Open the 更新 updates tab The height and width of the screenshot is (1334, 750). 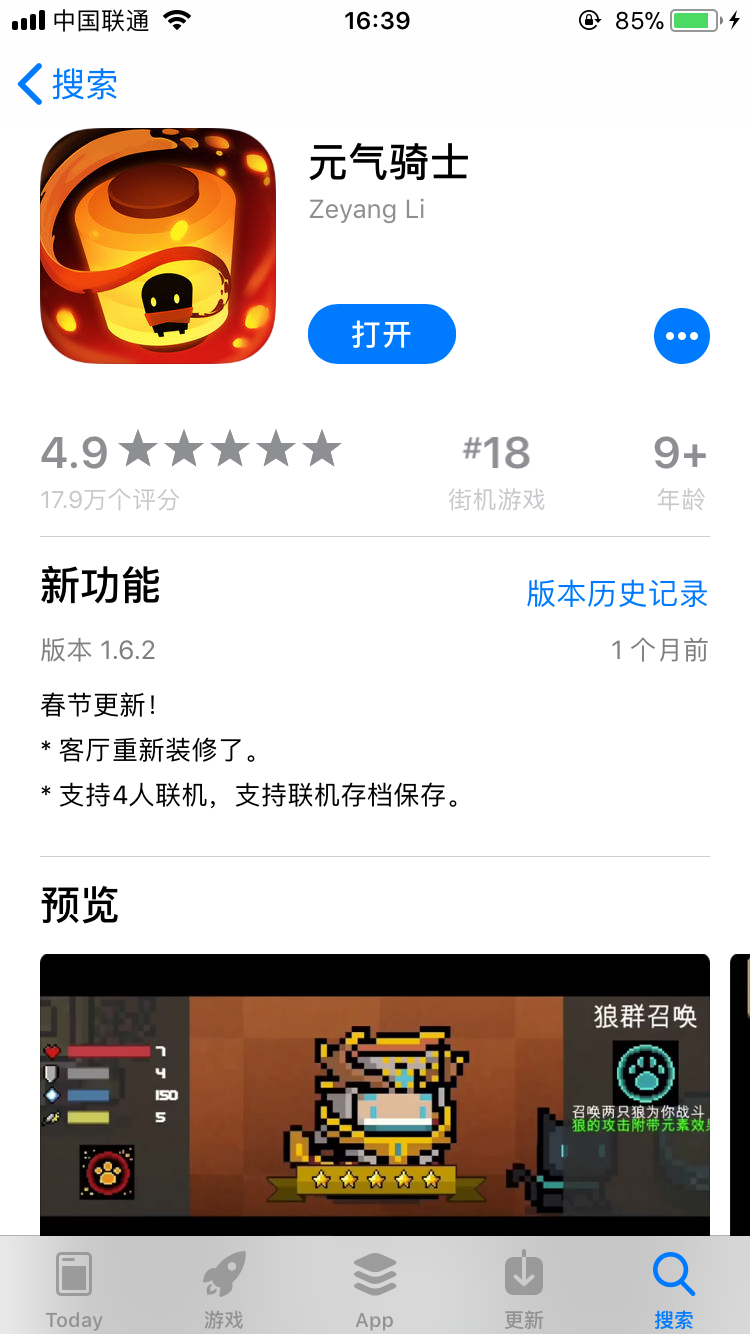click(524, 1290)
